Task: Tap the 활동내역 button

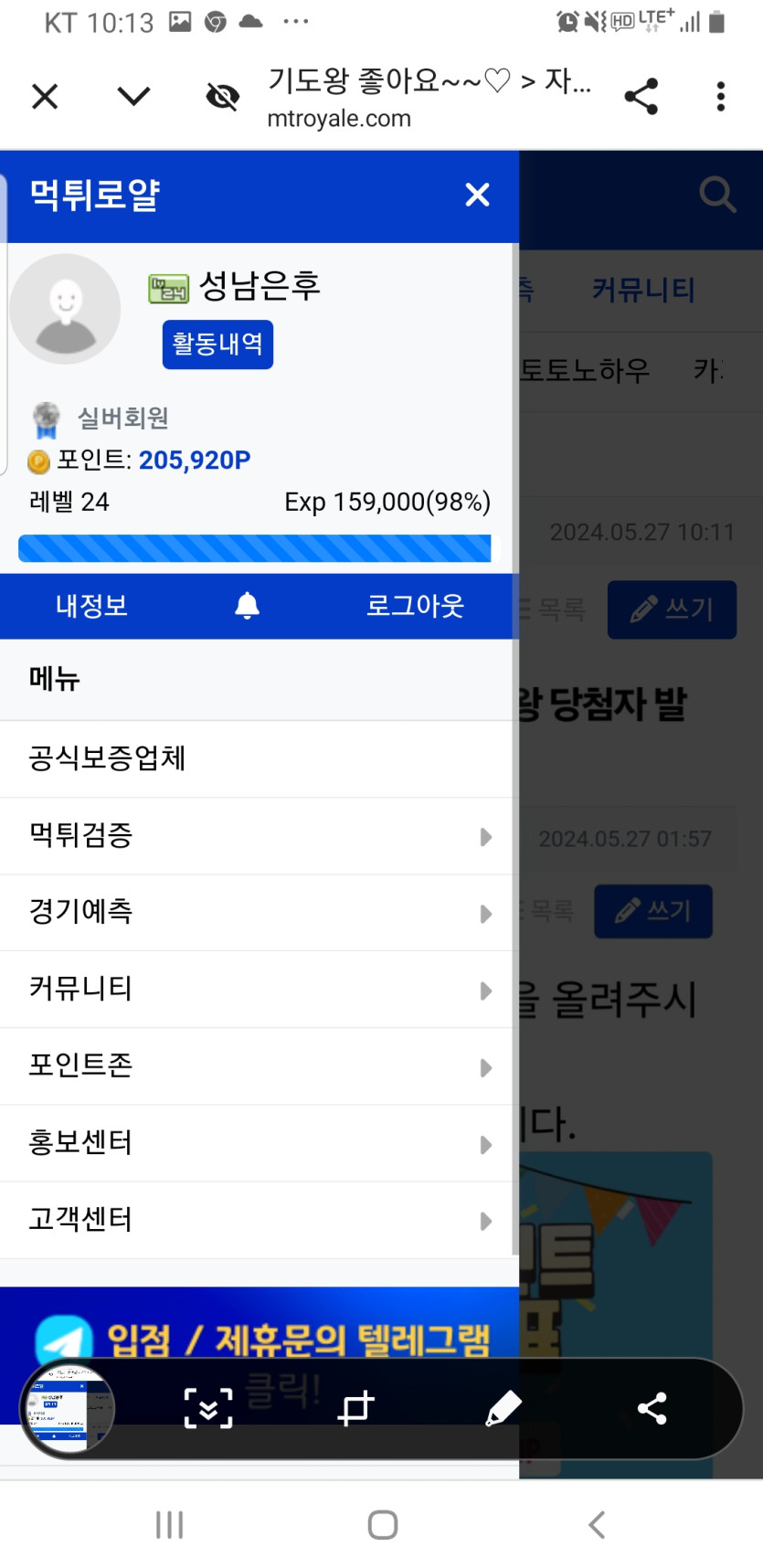Action: pyautogui.click(x=217, y=344)
